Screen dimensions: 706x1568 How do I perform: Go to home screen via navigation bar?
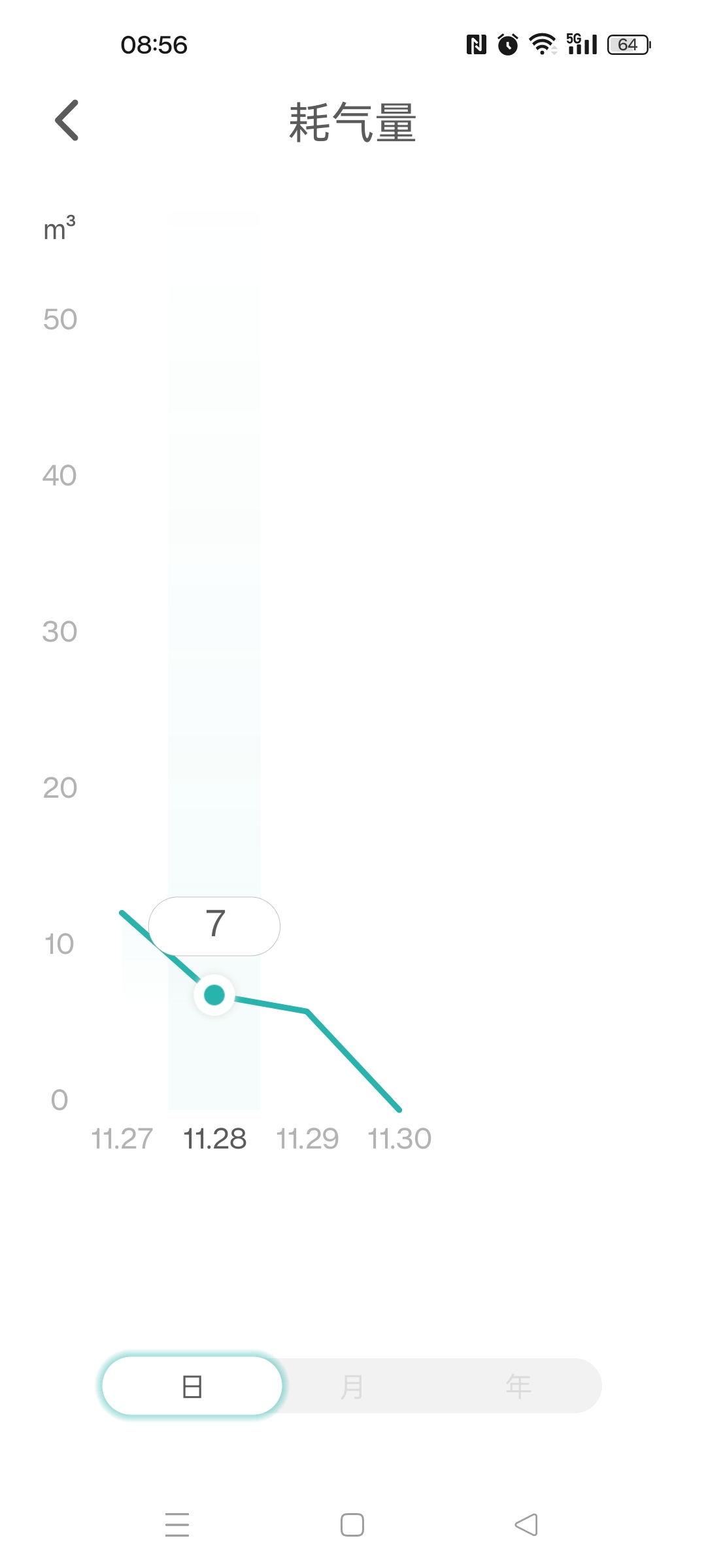[352, 1525]
